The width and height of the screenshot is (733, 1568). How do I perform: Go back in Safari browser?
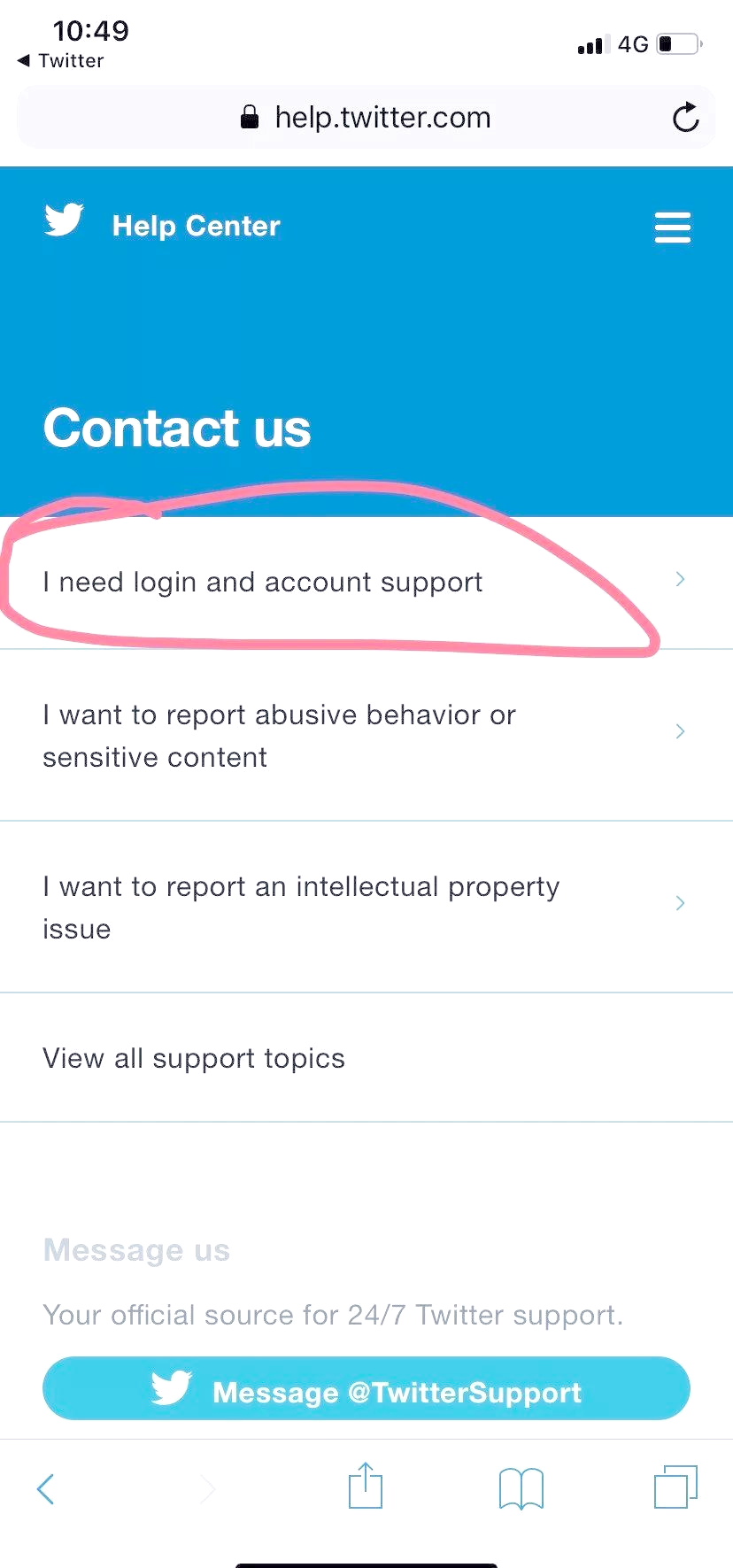(x=46, y=1488)
